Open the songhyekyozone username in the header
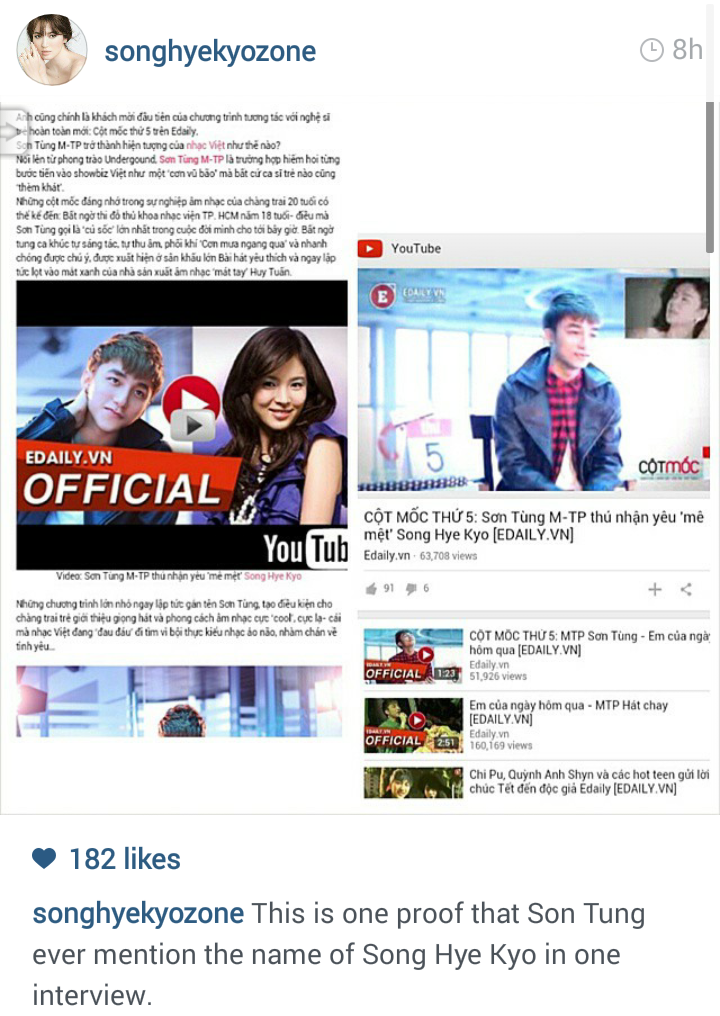The image size is (720, 1016). 210,51
